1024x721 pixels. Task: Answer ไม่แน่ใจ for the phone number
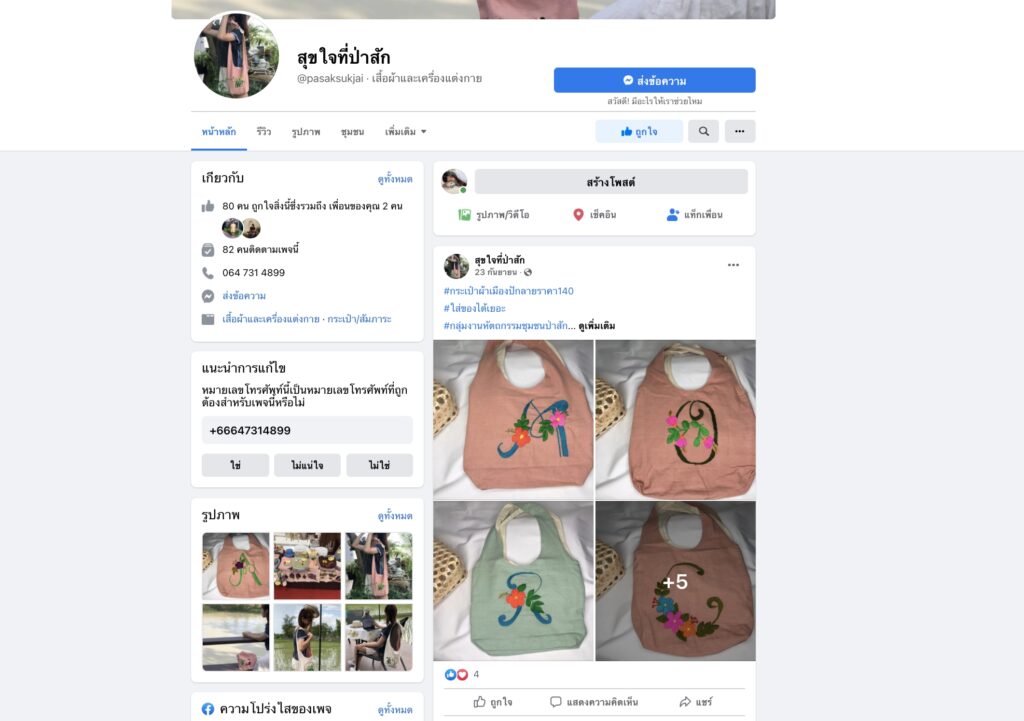pos(307,465)
